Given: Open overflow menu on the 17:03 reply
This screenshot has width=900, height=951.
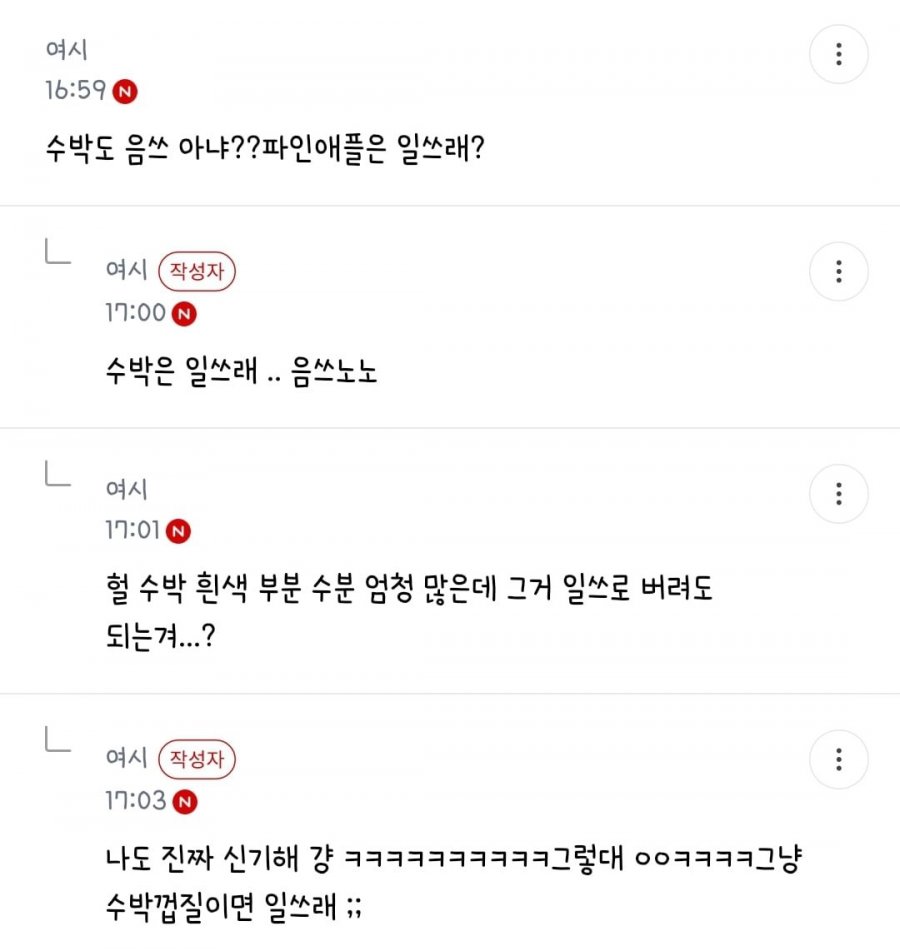Looking at the screenshot, I should [839, 759].
